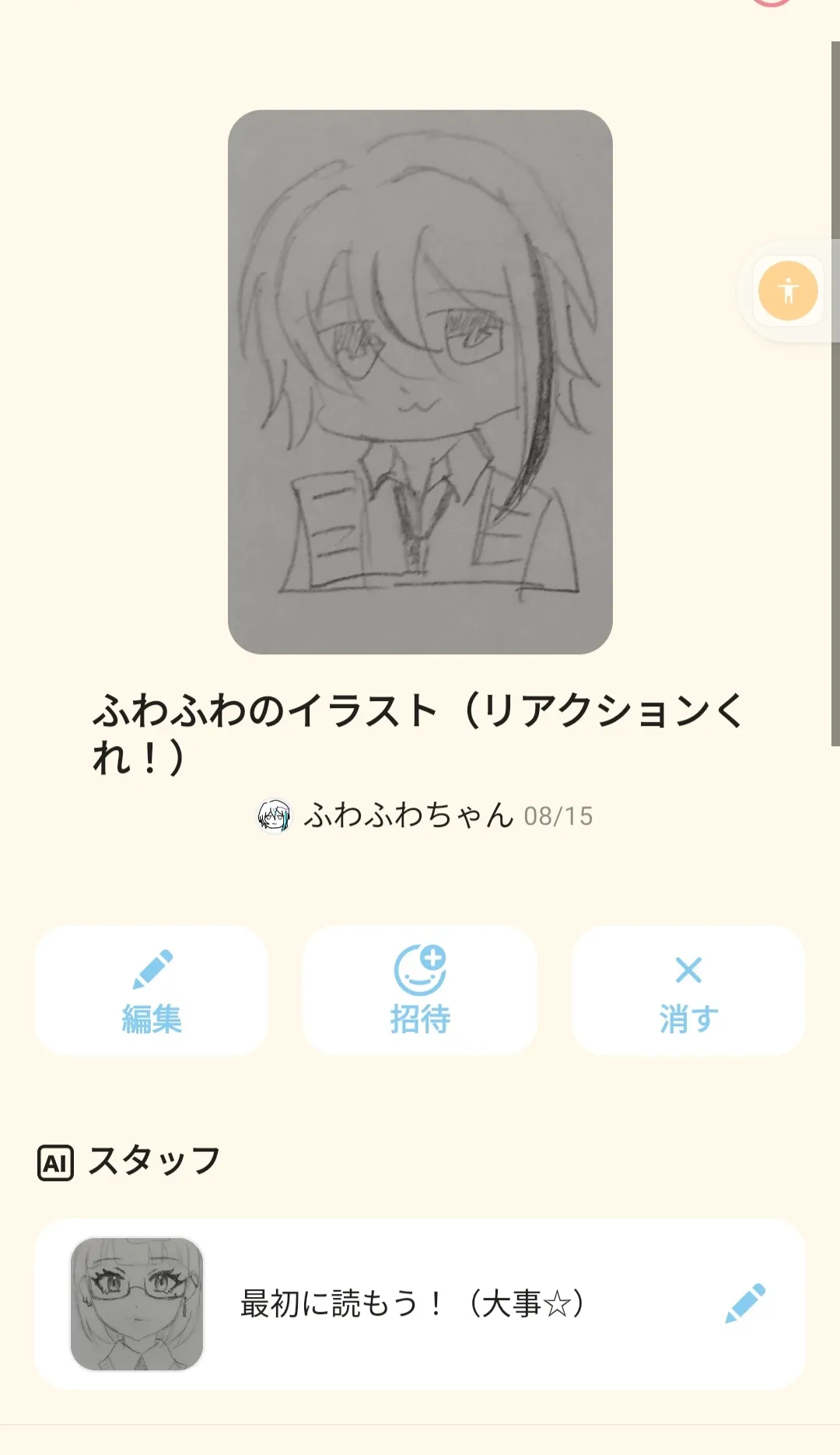840x1455 pixels.
Task: View the large pencil sketch cover image
Action: click(x=420, y=381)
